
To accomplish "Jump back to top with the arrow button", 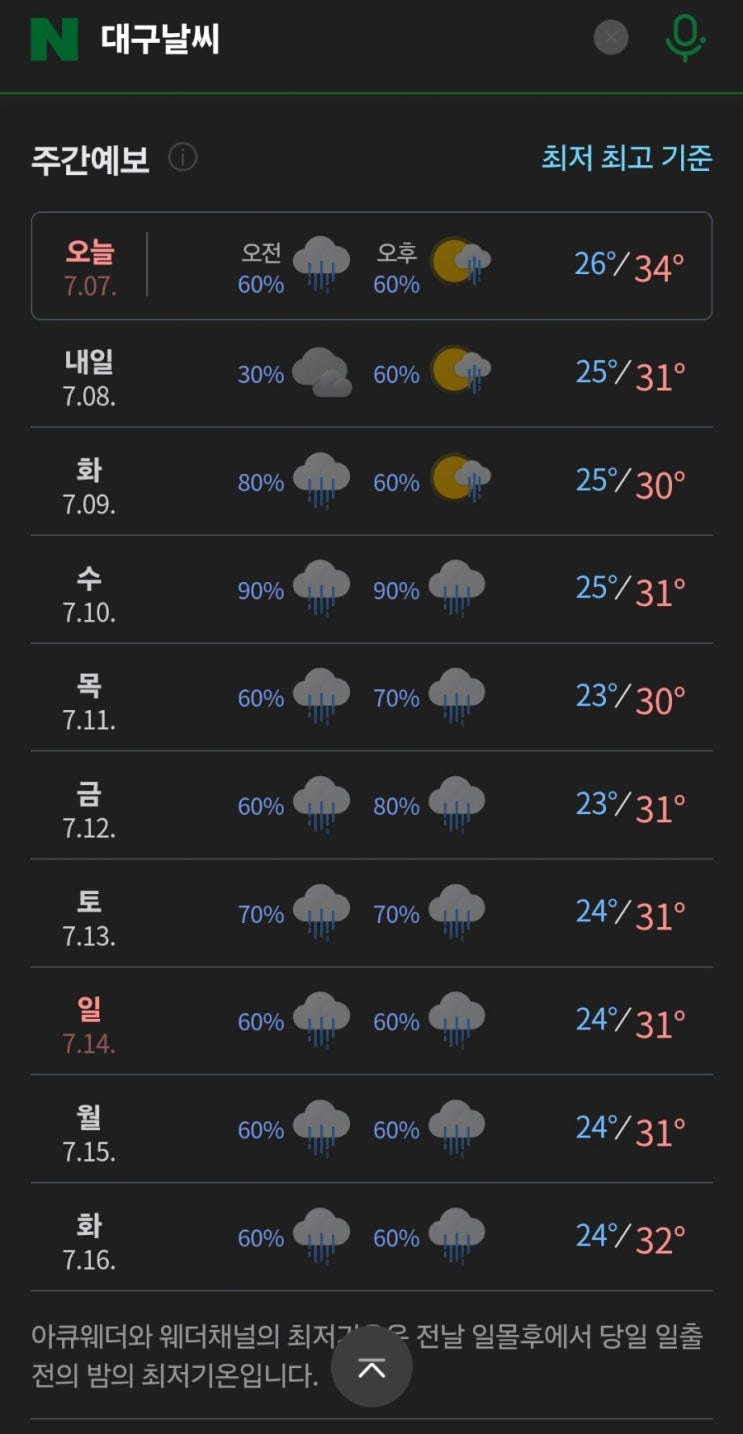I will pos(372,1368).
